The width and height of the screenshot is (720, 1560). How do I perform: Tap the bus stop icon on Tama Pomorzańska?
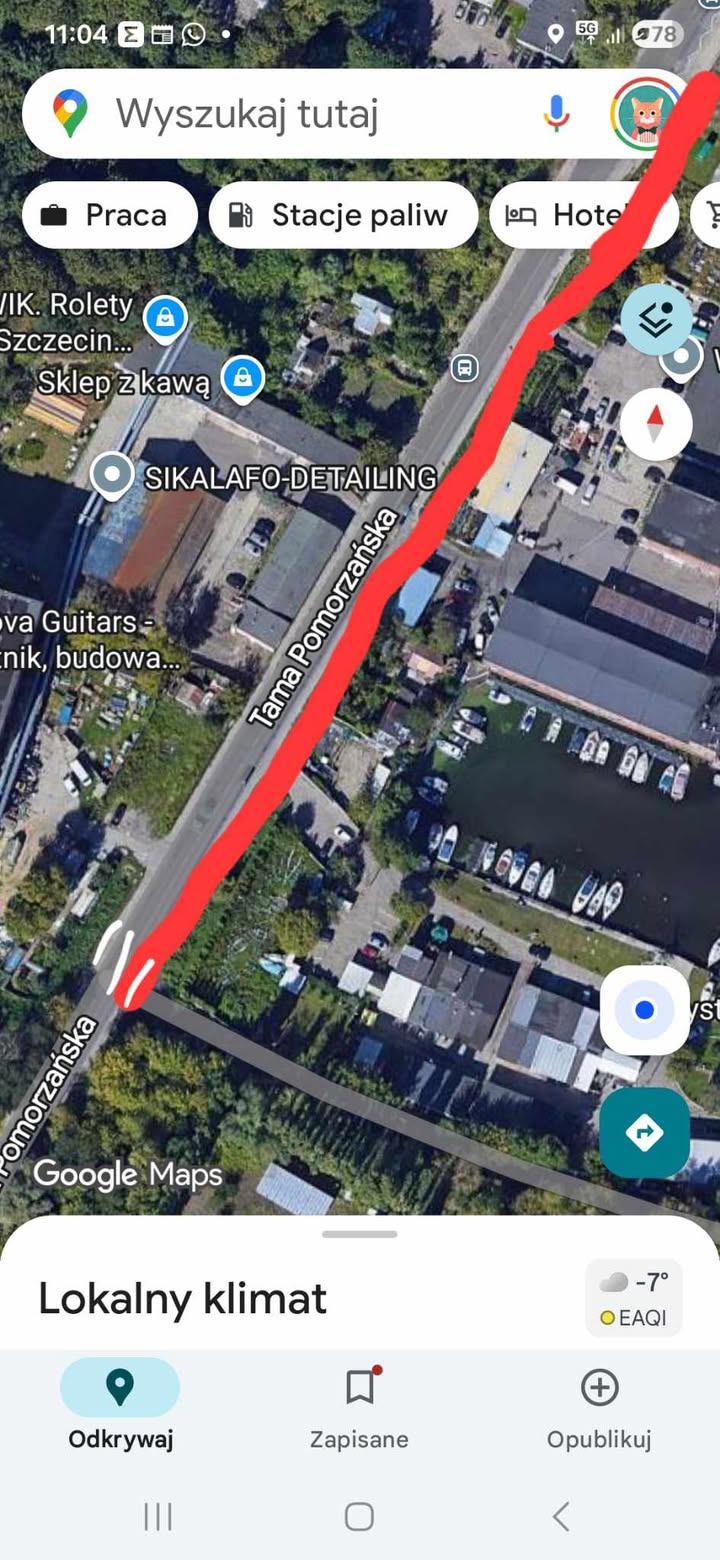coord(464,367)
